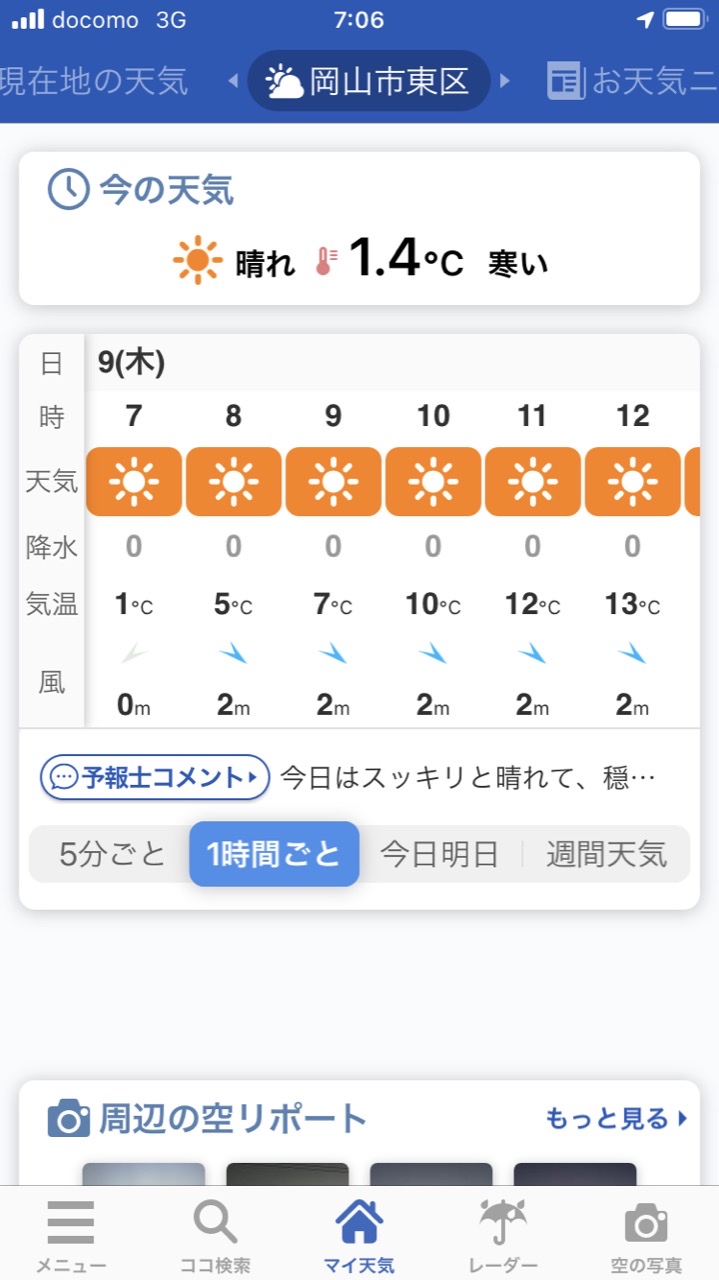Show the 週間天気 weekly forecast

pos(606,854)
